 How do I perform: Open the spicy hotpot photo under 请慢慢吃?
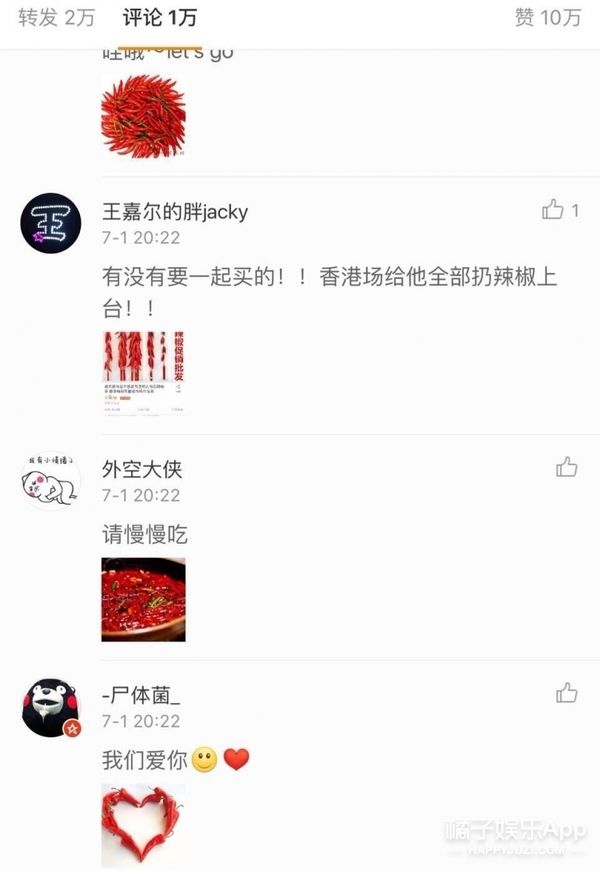pyautogui.click(x=144, y=599)
